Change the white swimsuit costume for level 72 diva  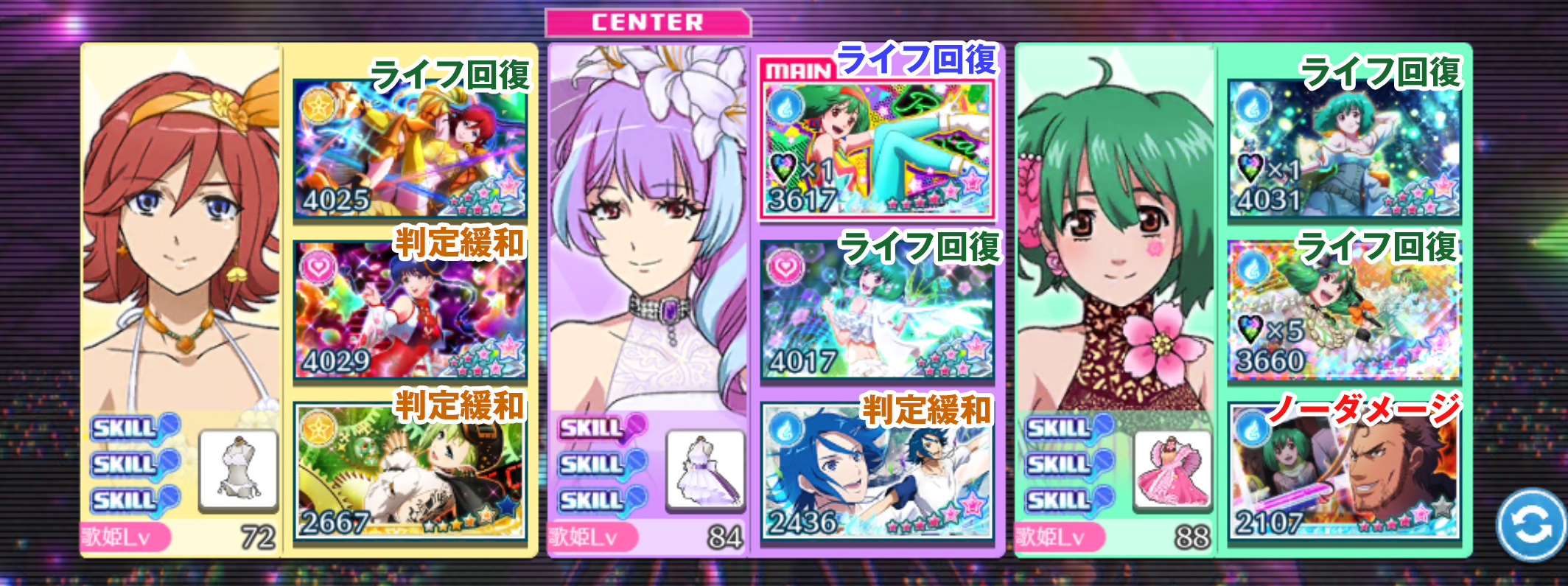pyautogui.click(x=239, y=470)
